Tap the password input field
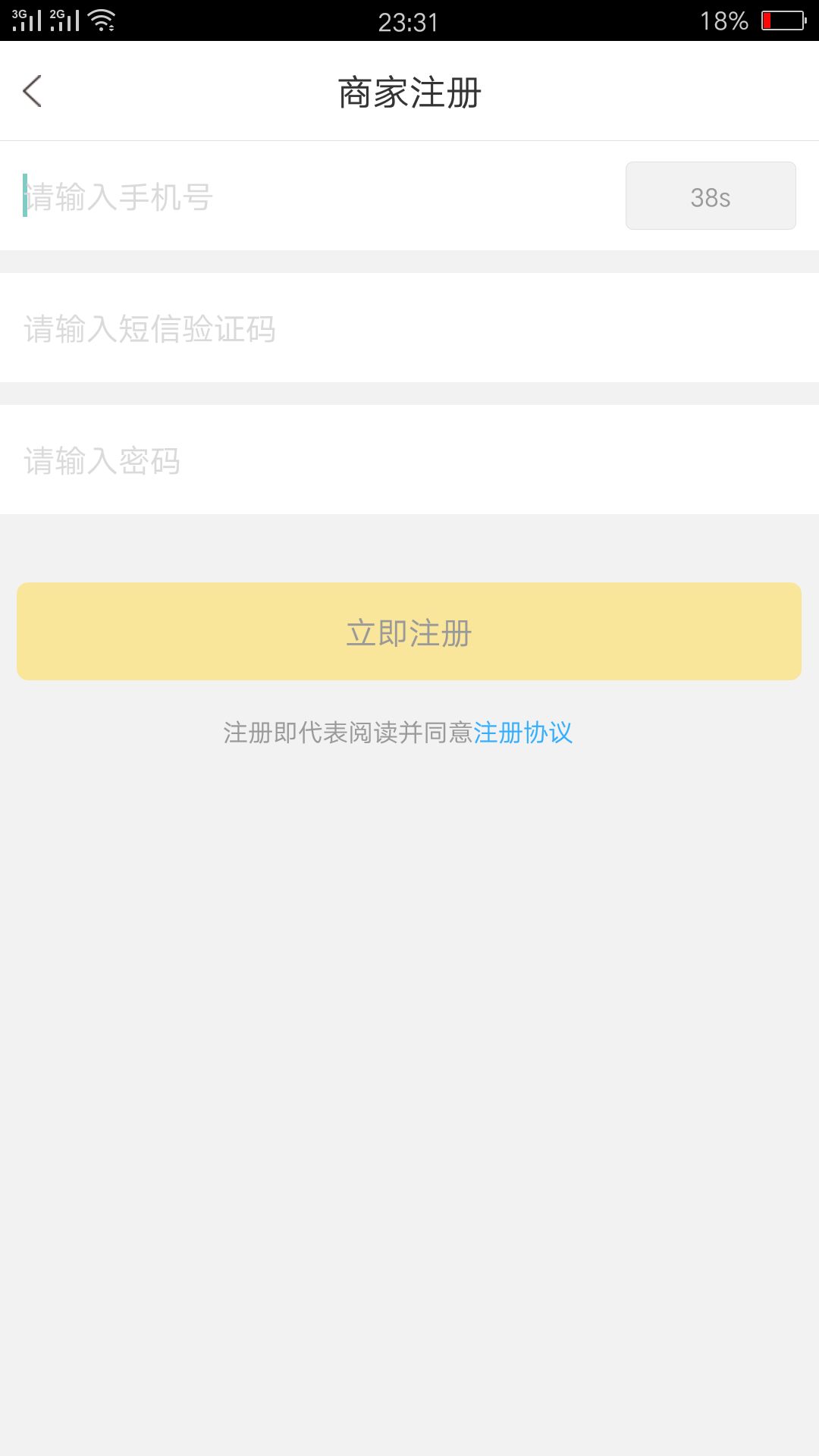The height and width of the screenshot is (1456, 819). coord(379,460)
